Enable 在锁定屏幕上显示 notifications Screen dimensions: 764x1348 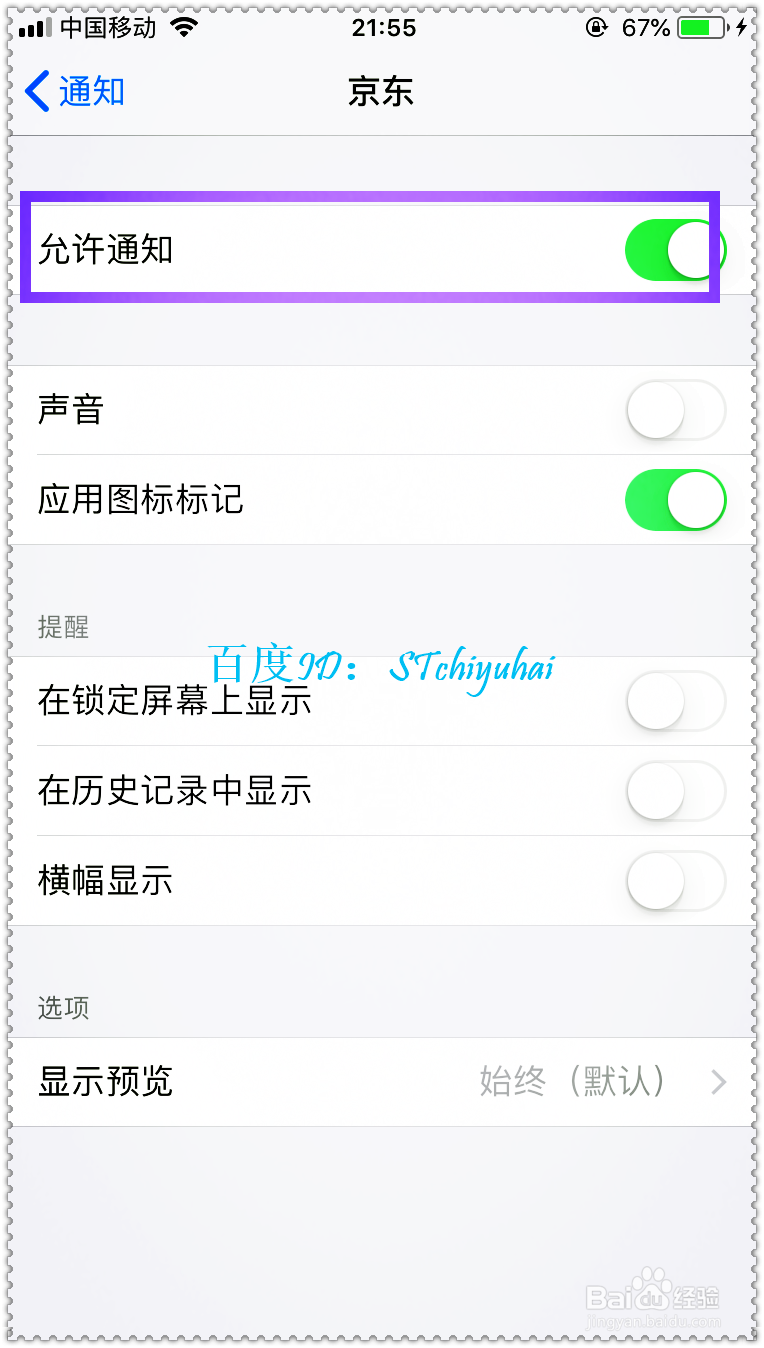(x=676, y=702)
